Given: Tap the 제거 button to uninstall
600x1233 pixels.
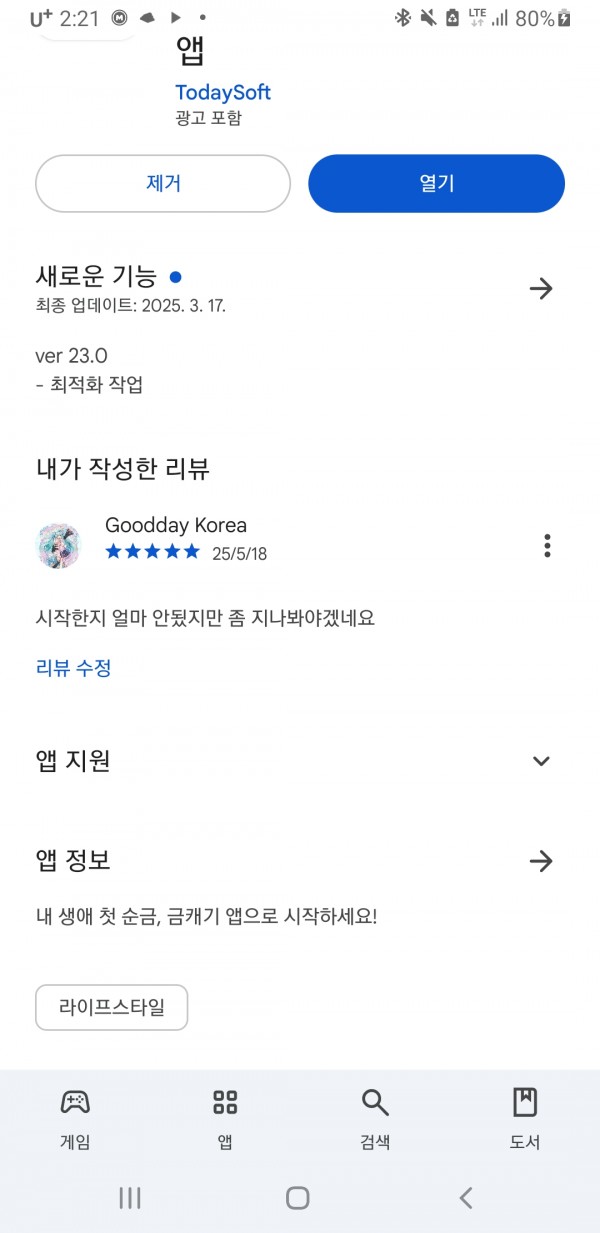Looking at the screenshot, I should tap(163, 184).
